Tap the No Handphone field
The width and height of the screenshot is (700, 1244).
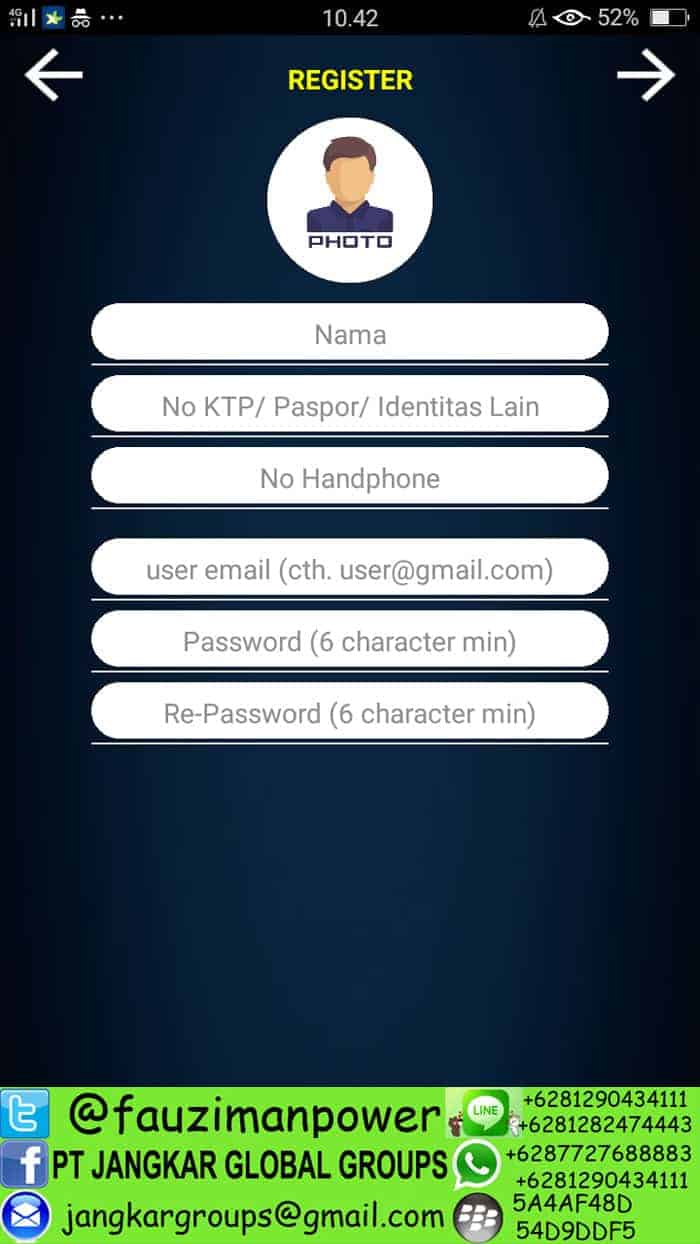point(350,478)
